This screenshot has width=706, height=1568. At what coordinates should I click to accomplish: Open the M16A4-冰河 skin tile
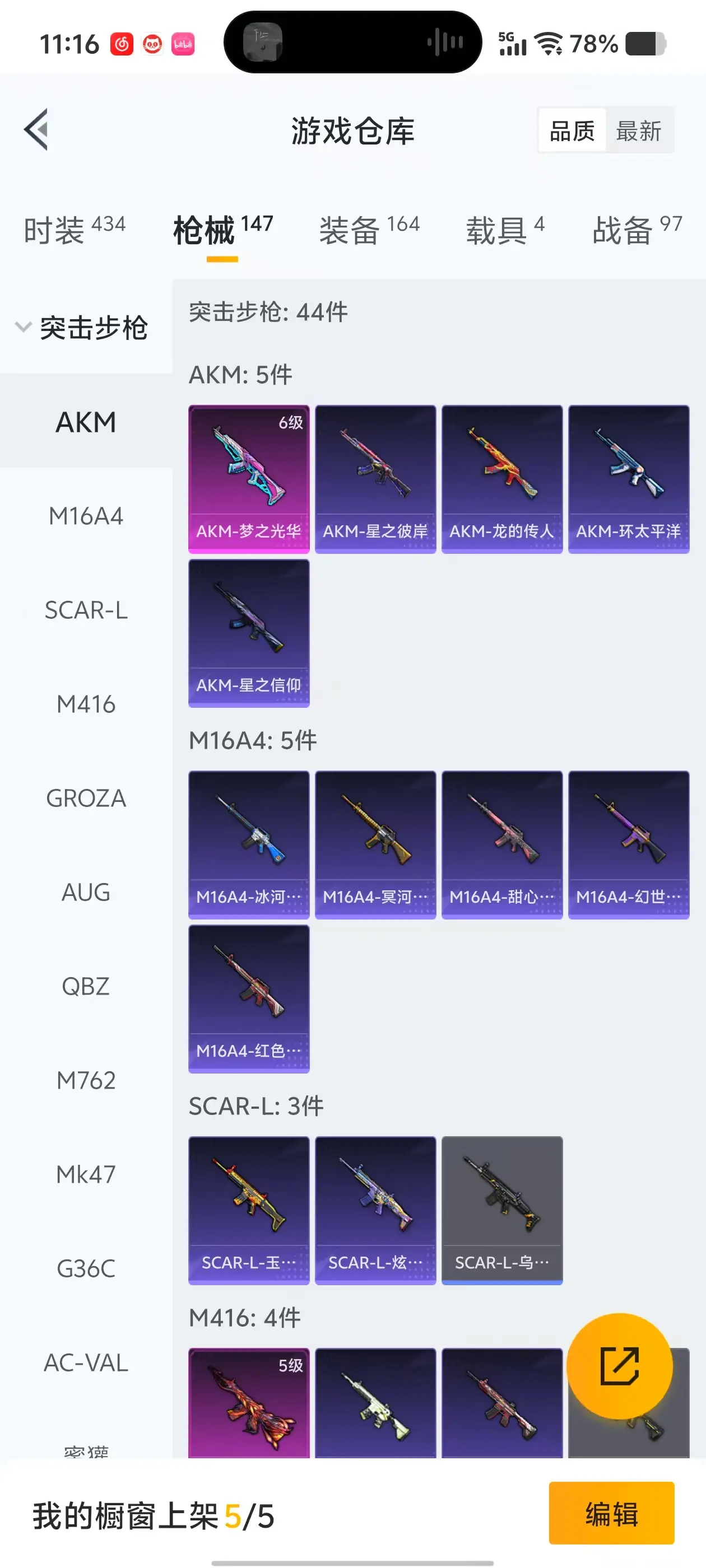tap(249, 845)
